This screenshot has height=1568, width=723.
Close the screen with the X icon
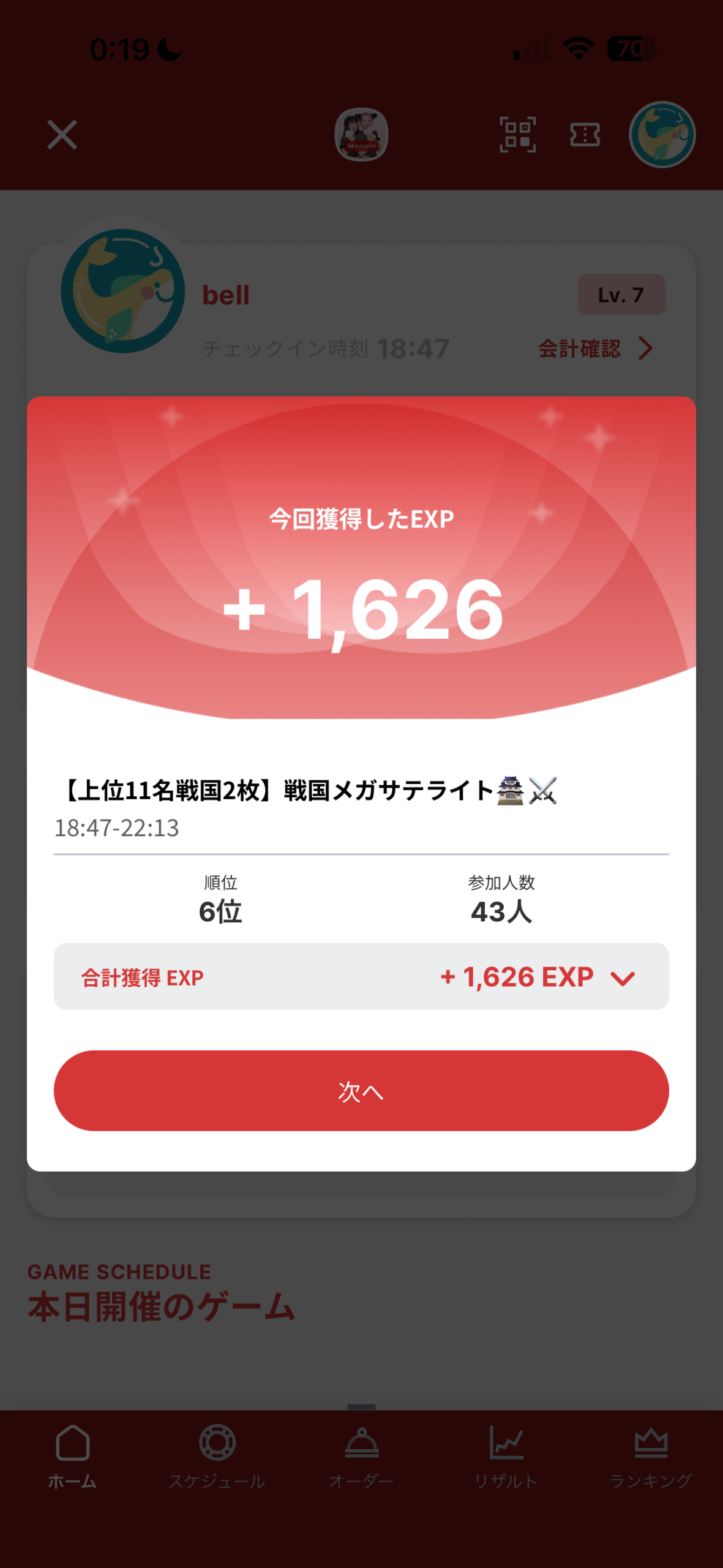62,135
